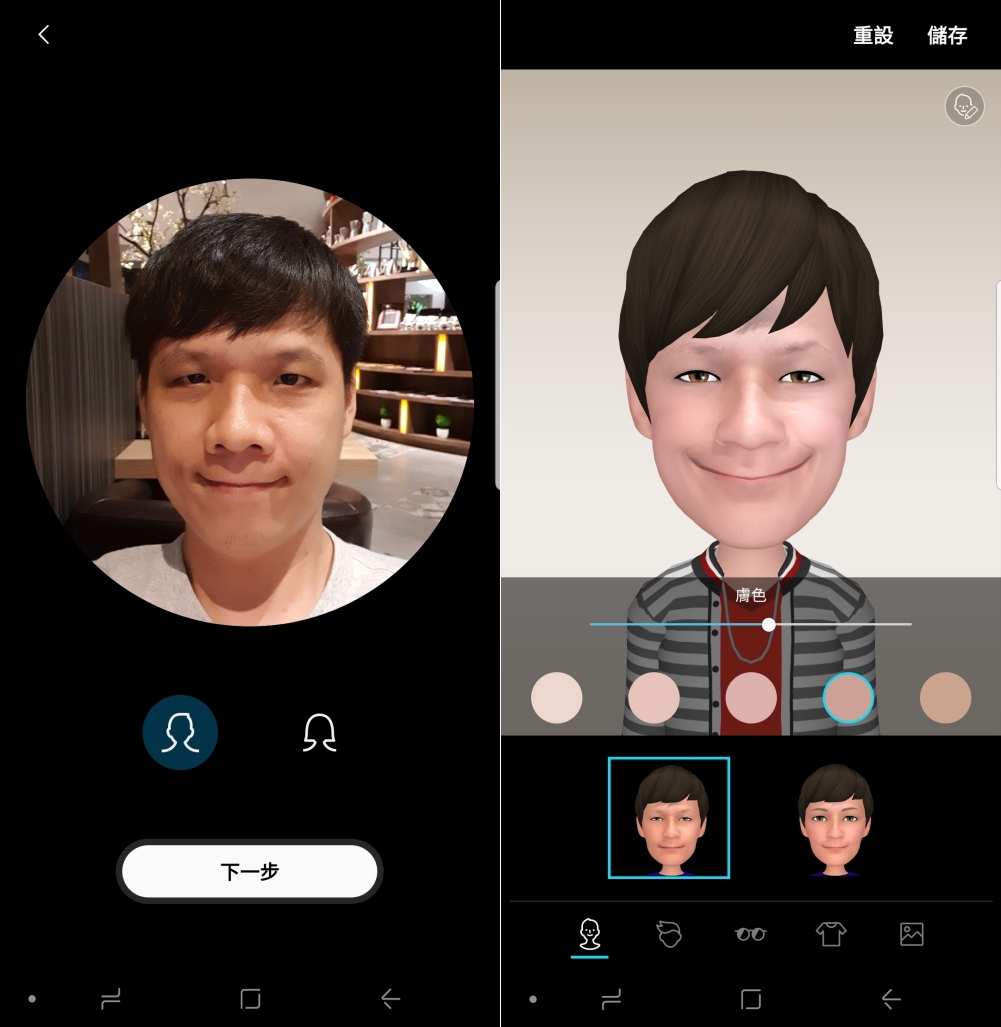
Task: Choose the cartoon avatar style thumbnail
Action: pos(835,820)
